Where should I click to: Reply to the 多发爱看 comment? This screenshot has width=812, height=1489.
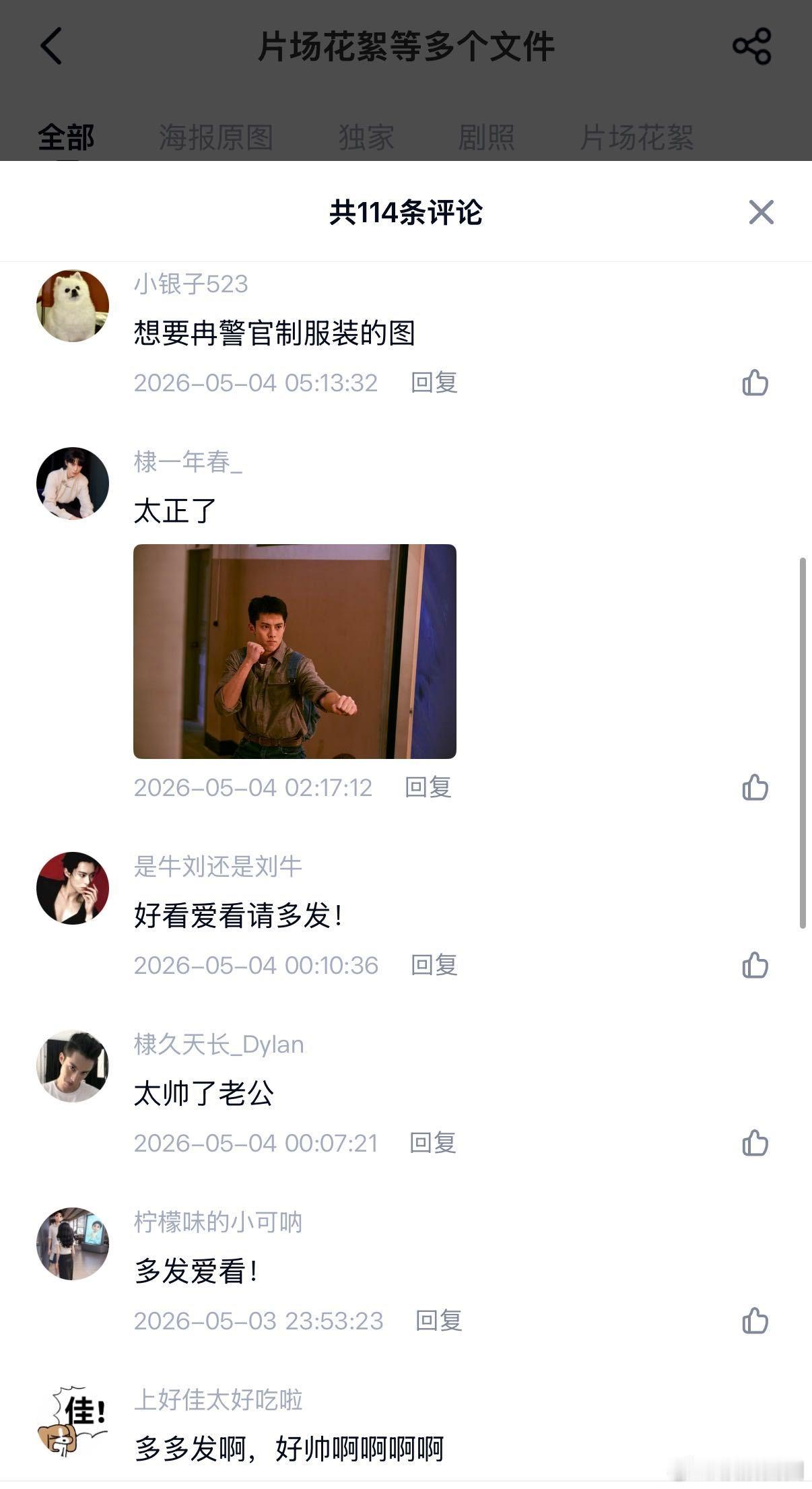tap(439, 1321)
